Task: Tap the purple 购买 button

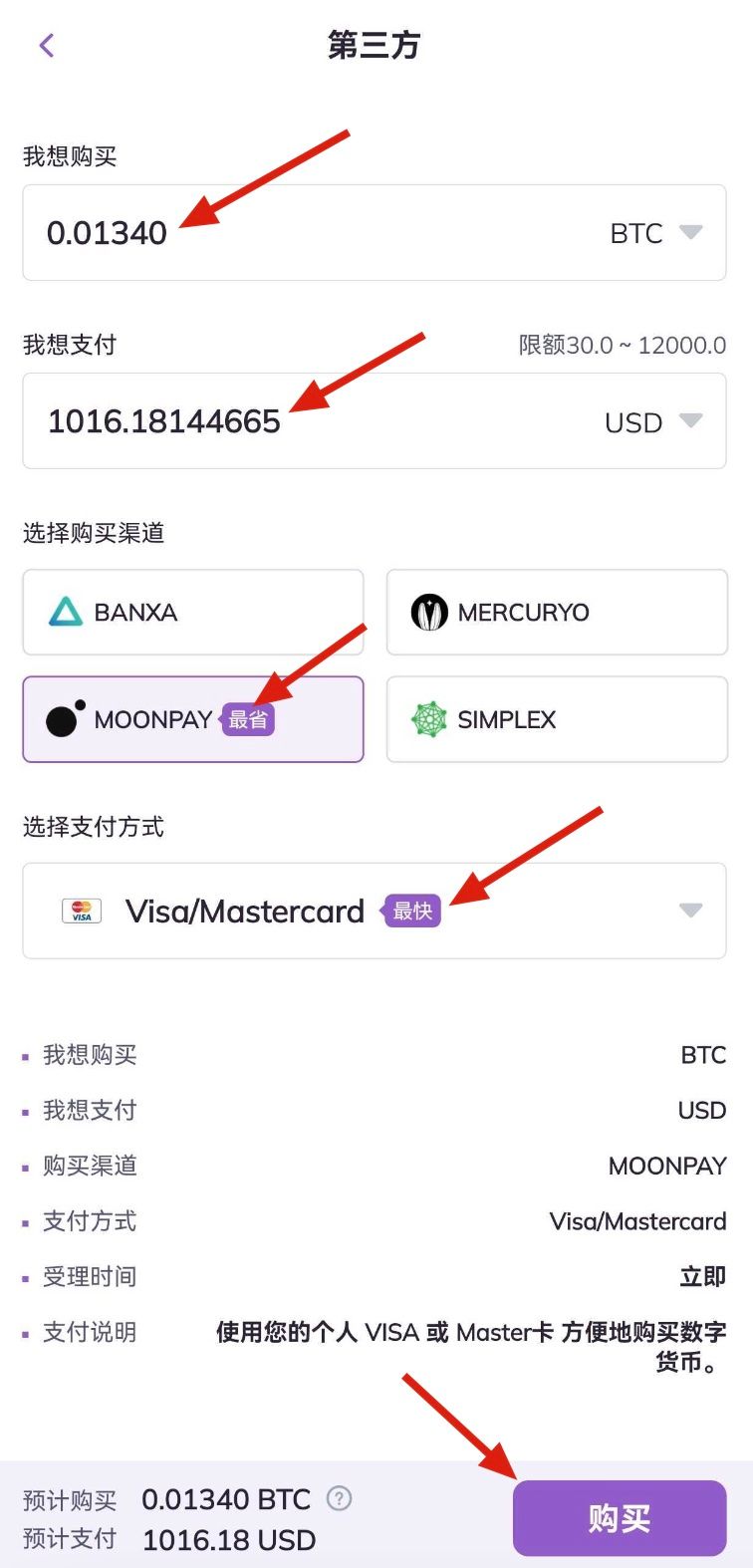Action: (x=619, y=1518)
